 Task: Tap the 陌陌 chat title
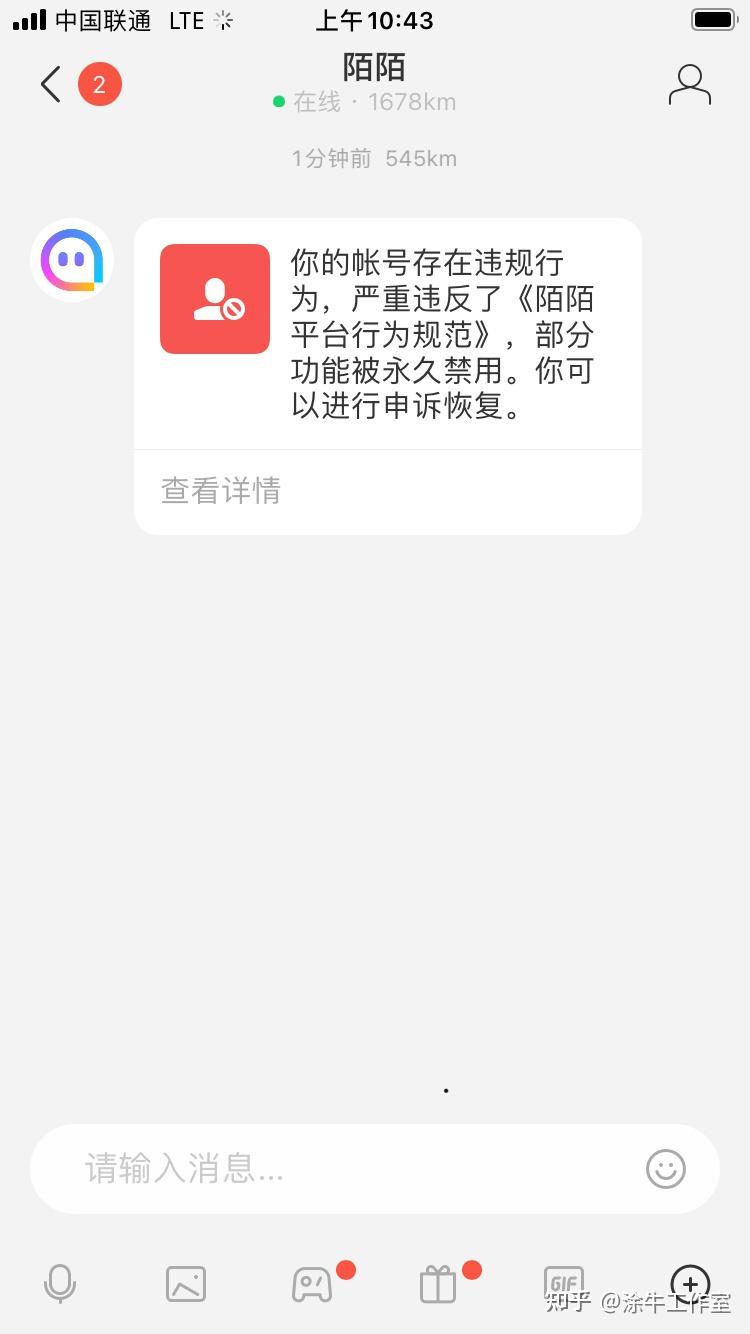375,67
